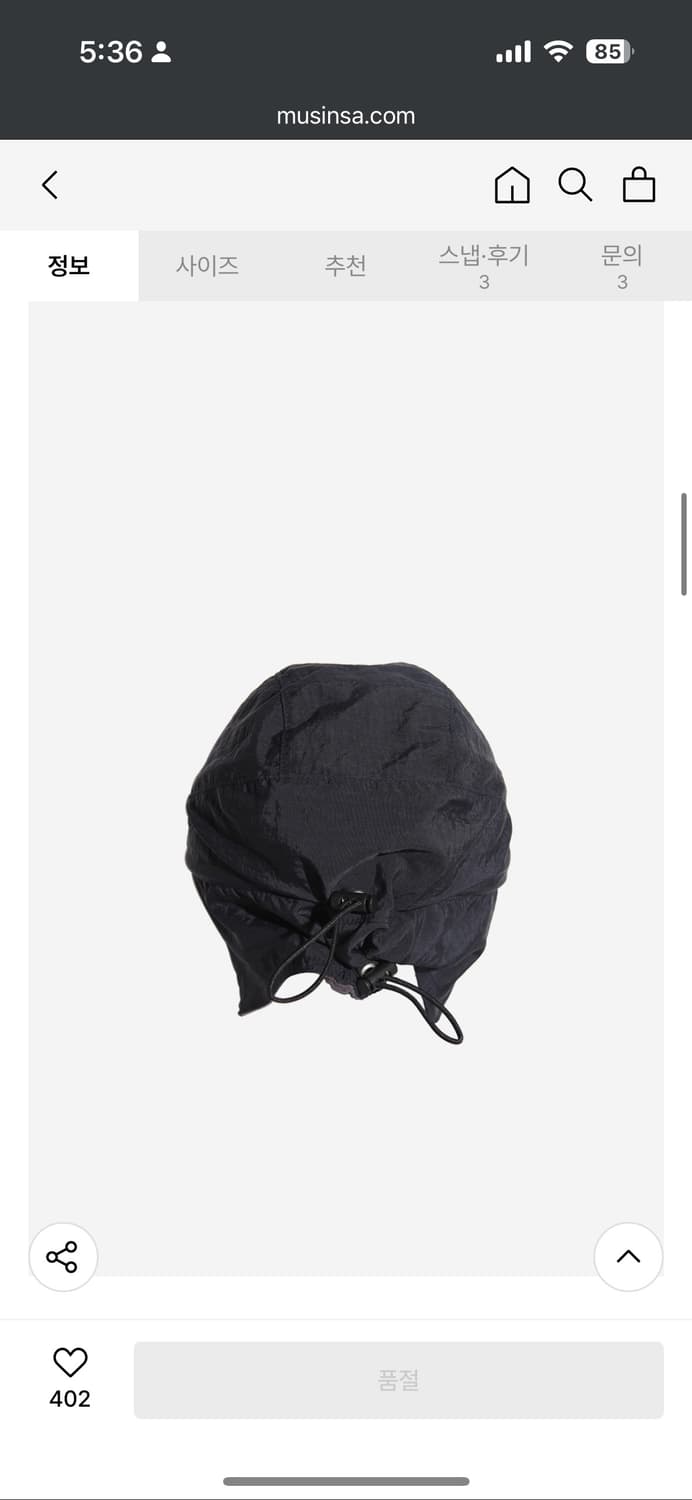Tap the 품절 sold-out button
Viewport: 692px width, 1500px height.
point(398,1380)
